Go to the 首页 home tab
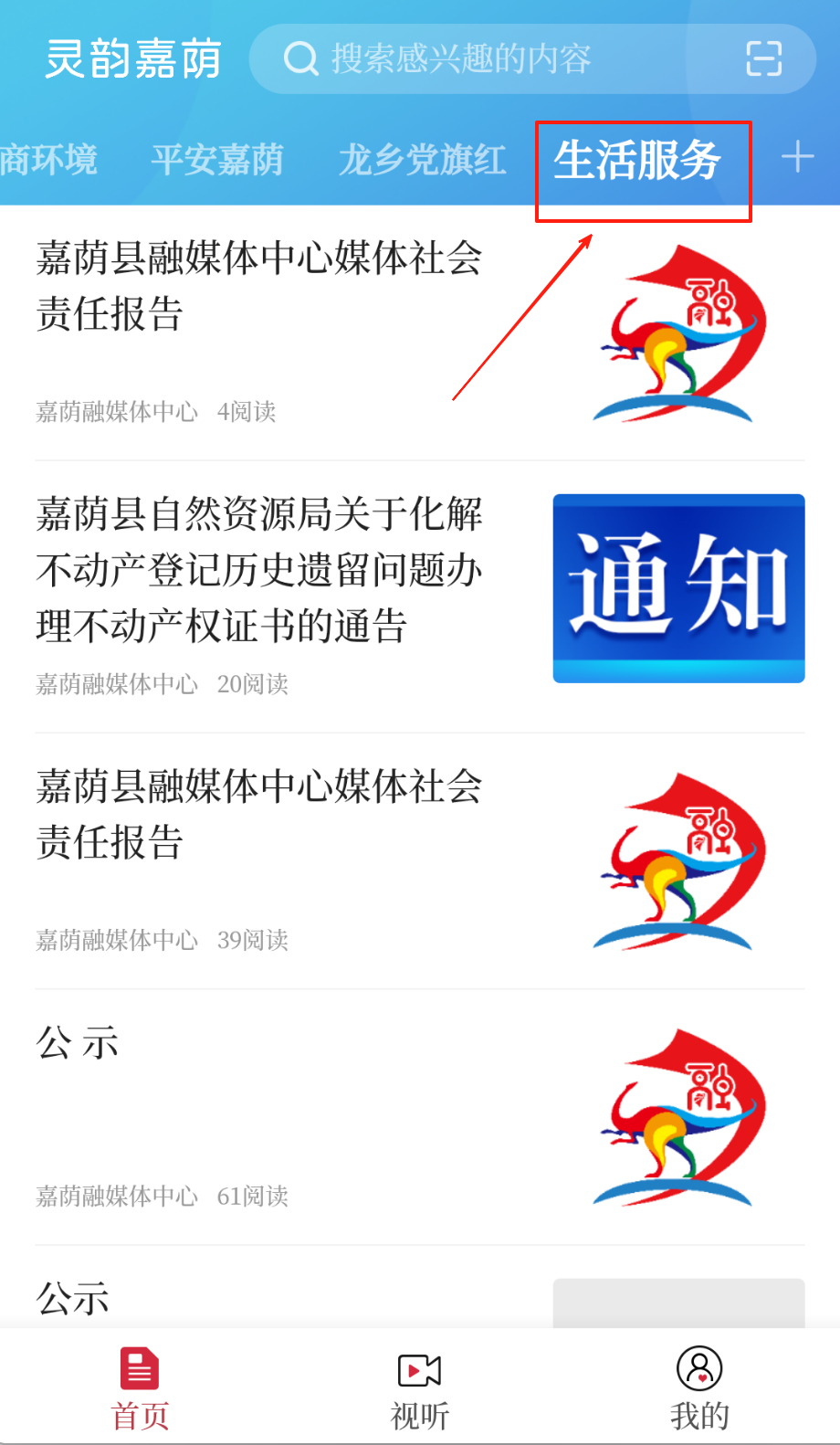840x1445 pixels. coord(140,1388)
